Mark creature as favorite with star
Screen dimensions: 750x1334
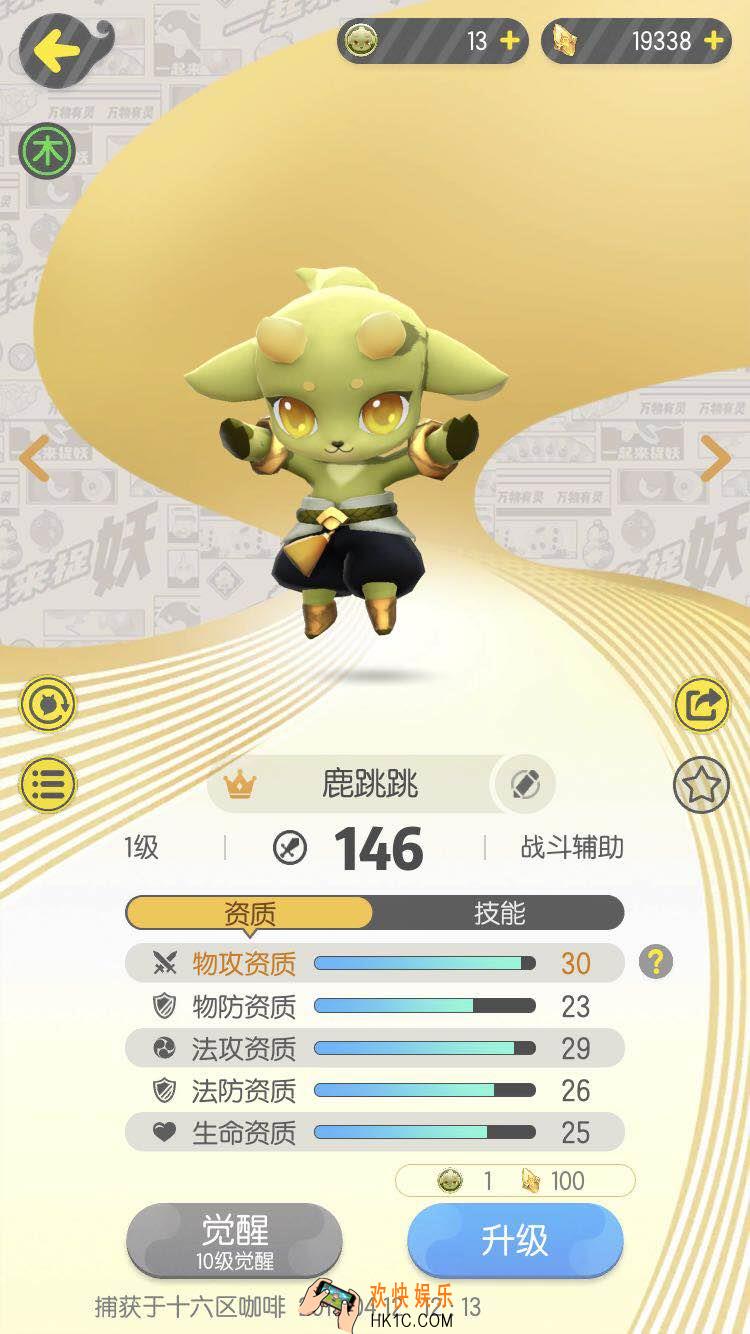point(701,785)
